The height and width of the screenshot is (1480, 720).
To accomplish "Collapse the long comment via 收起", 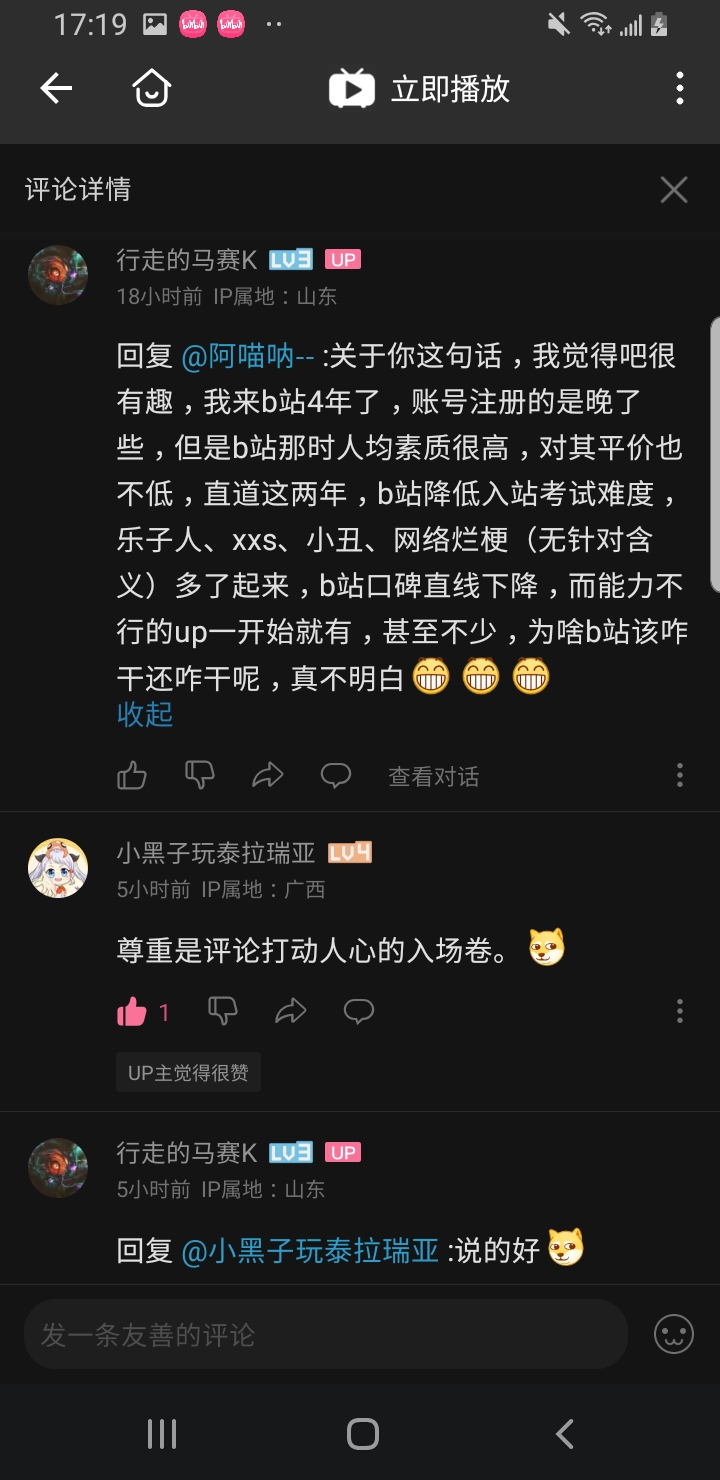I will tap(145, 714).
